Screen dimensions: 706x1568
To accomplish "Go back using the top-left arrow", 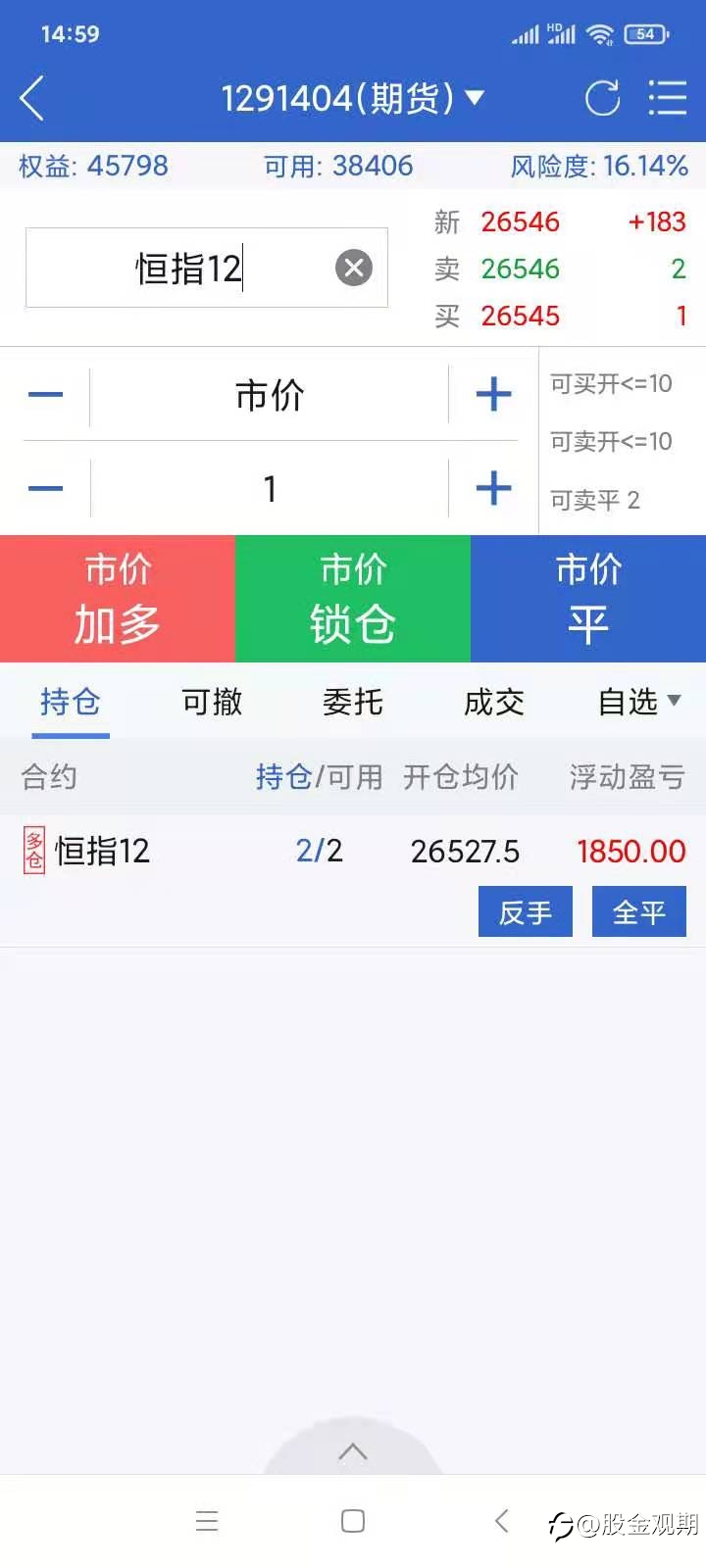I will point(32,98).
